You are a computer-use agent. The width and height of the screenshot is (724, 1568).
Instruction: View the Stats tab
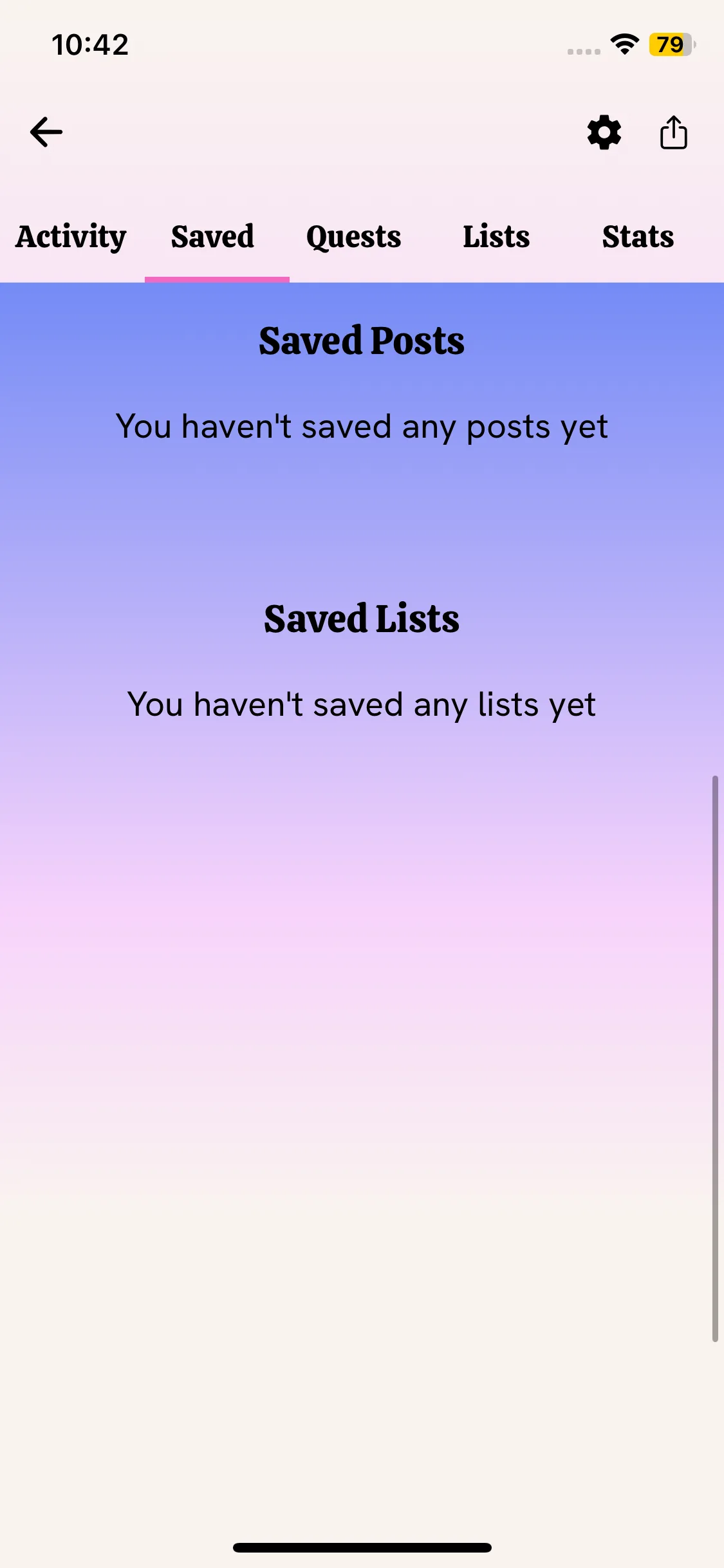click(x=637, y=237)
